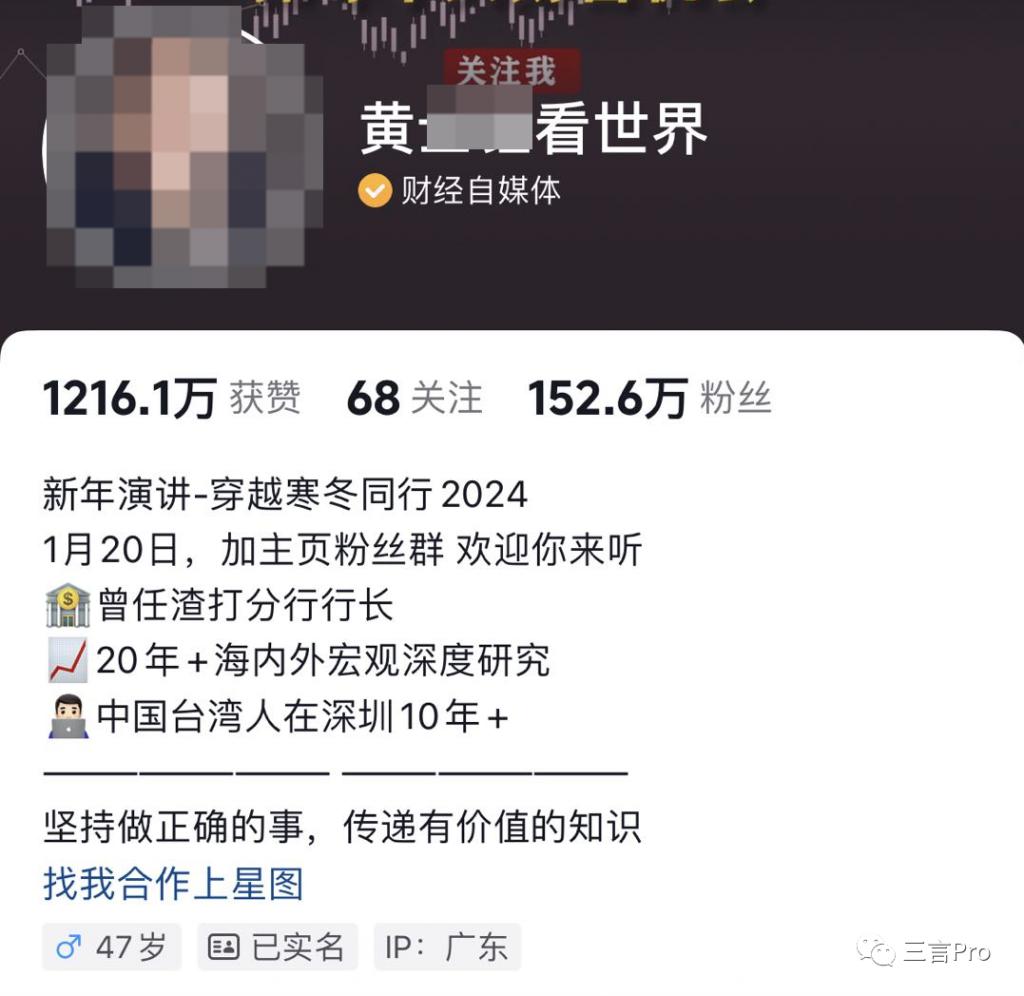Image resolution: width=1024 pixels, height=996 pixels.
Task: View the 68 关注 following list
Action: tap(414, 399)
